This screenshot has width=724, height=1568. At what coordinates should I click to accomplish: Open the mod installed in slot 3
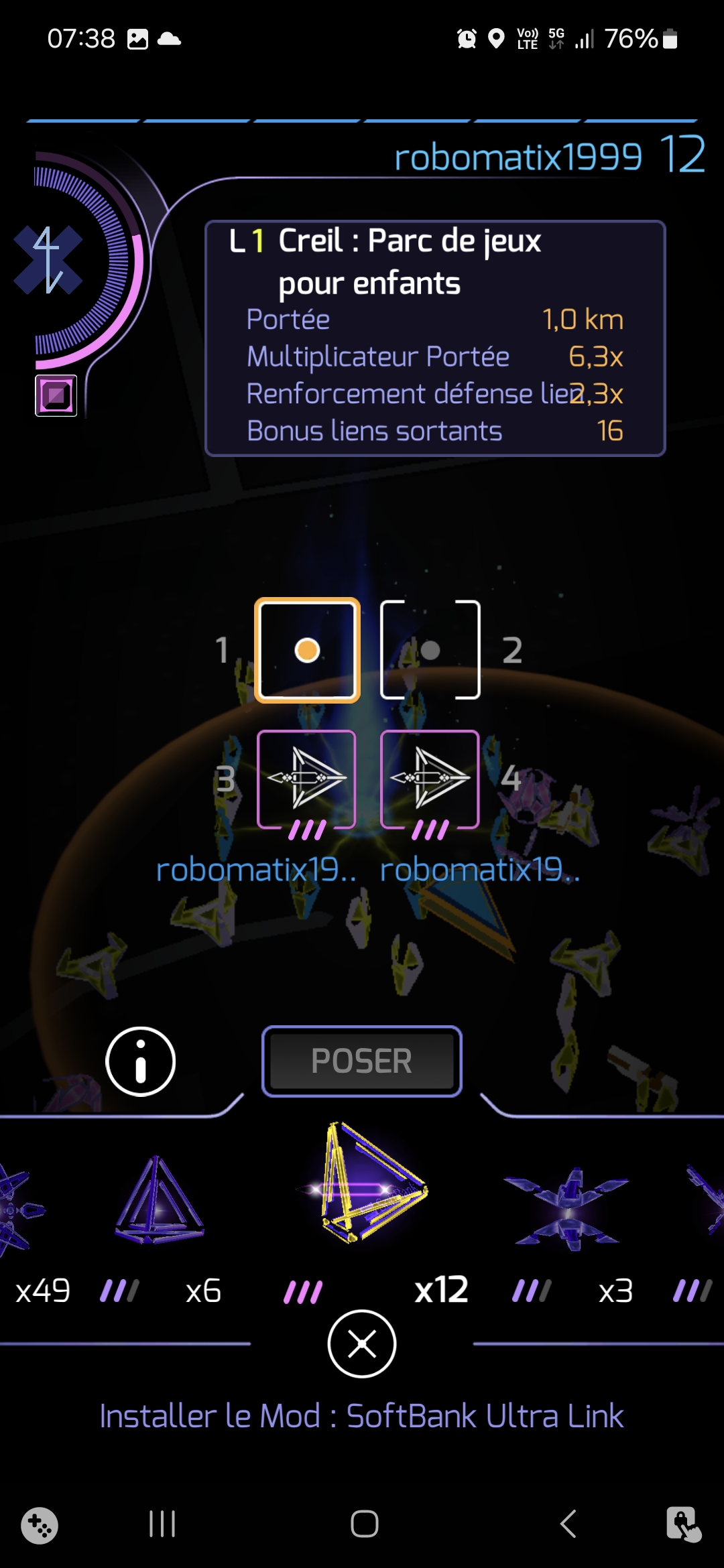tap(306, 779)
